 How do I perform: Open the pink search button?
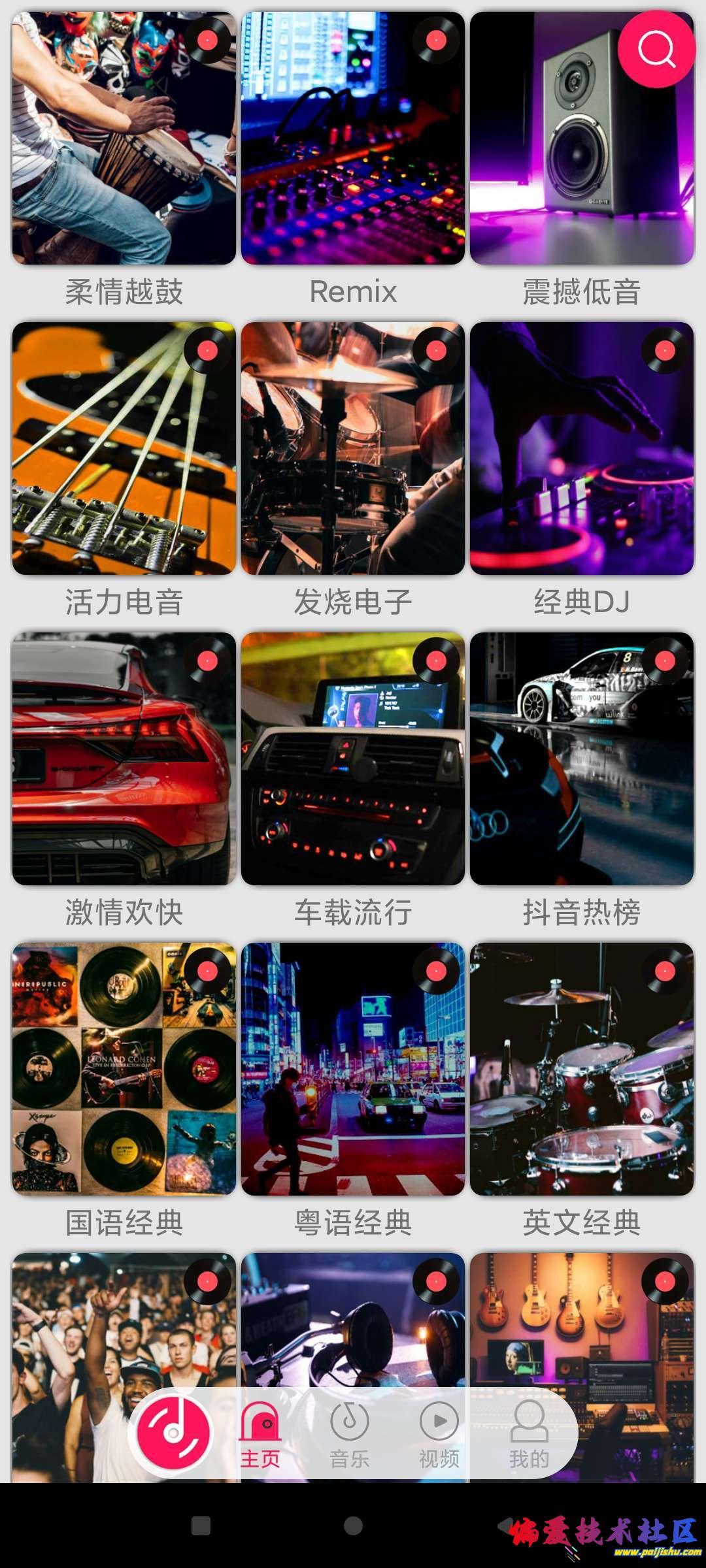(656, 49)
